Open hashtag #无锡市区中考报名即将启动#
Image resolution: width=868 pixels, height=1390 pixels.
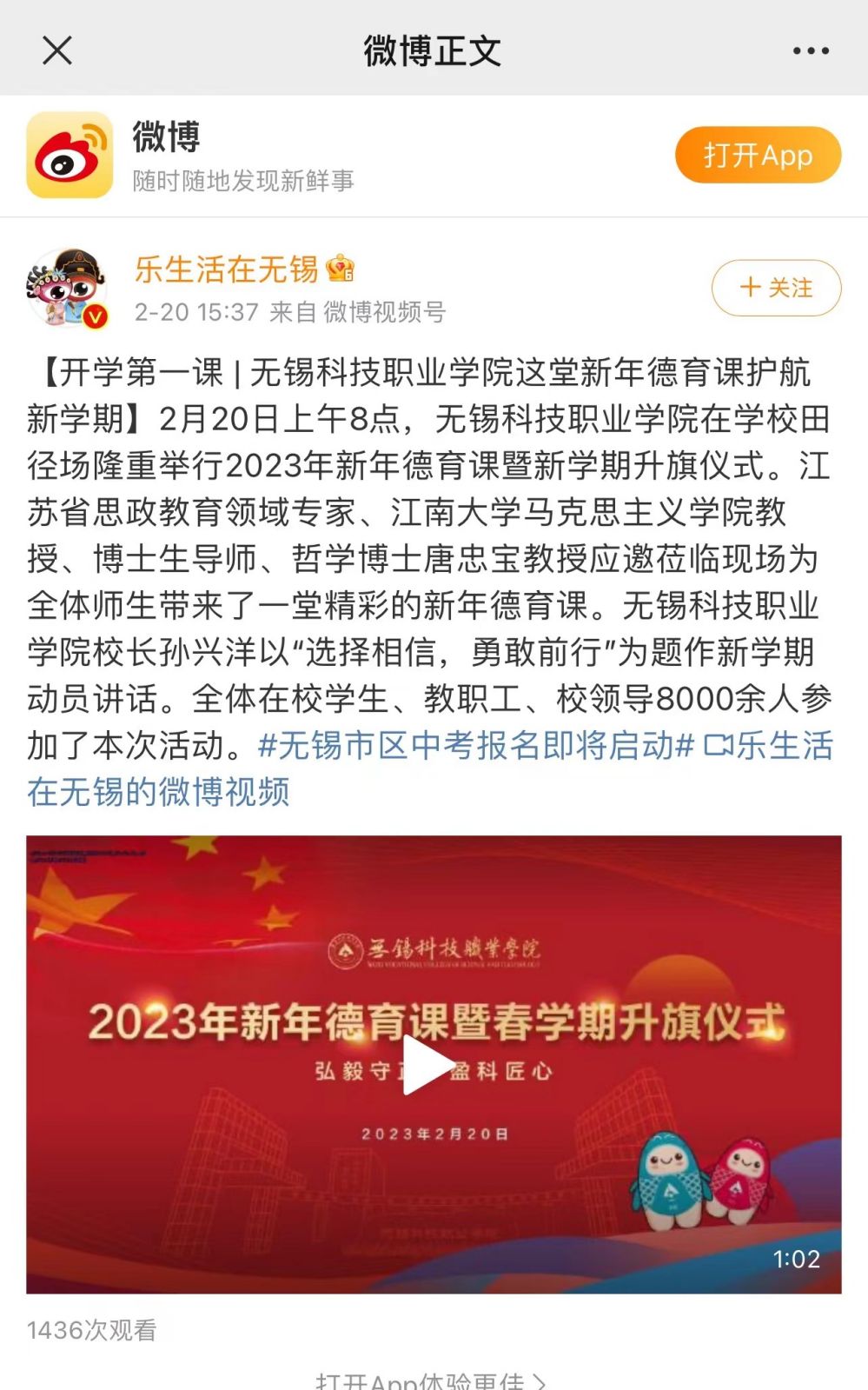point(476,746)
